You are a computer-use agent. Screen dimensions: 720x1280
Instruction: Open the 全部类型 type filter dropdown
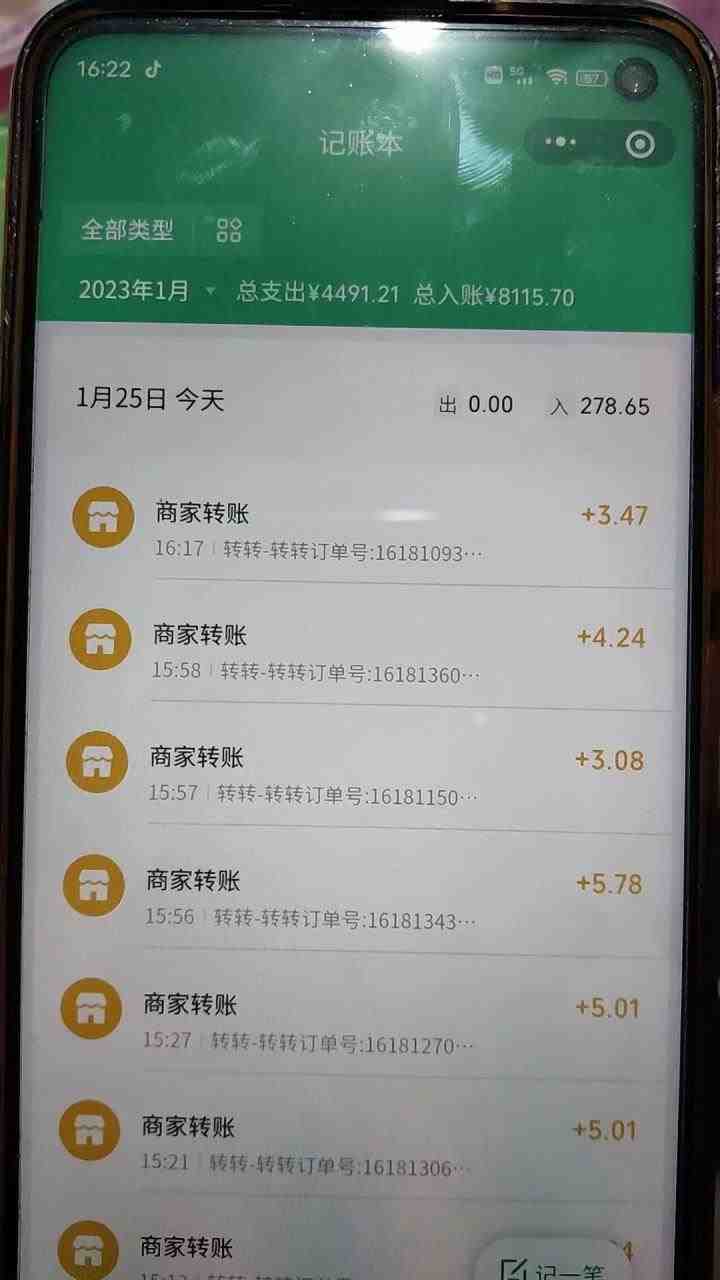click(127, 231)
